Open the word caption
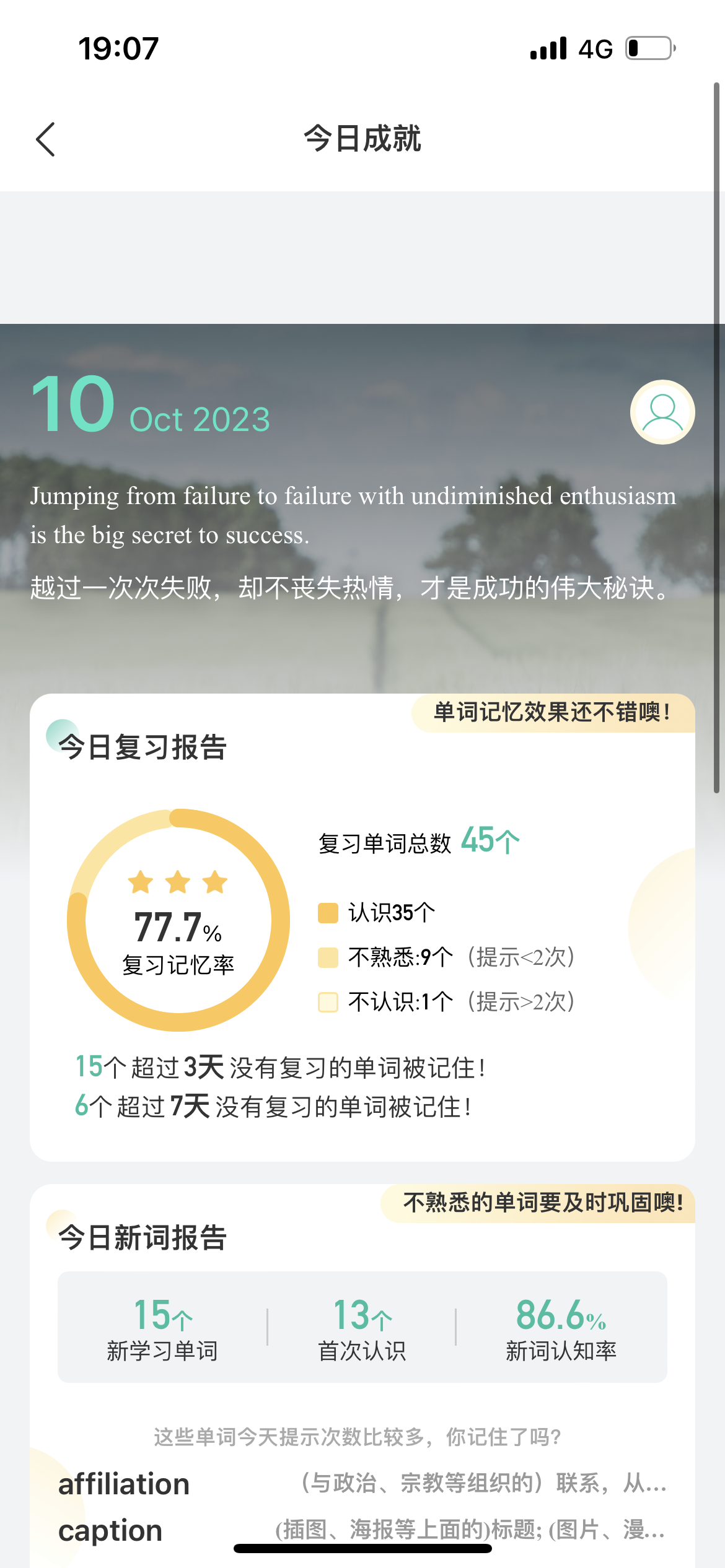Image resolution: width=725 pixels, height=1568 pixels. tap(110, 1530)
